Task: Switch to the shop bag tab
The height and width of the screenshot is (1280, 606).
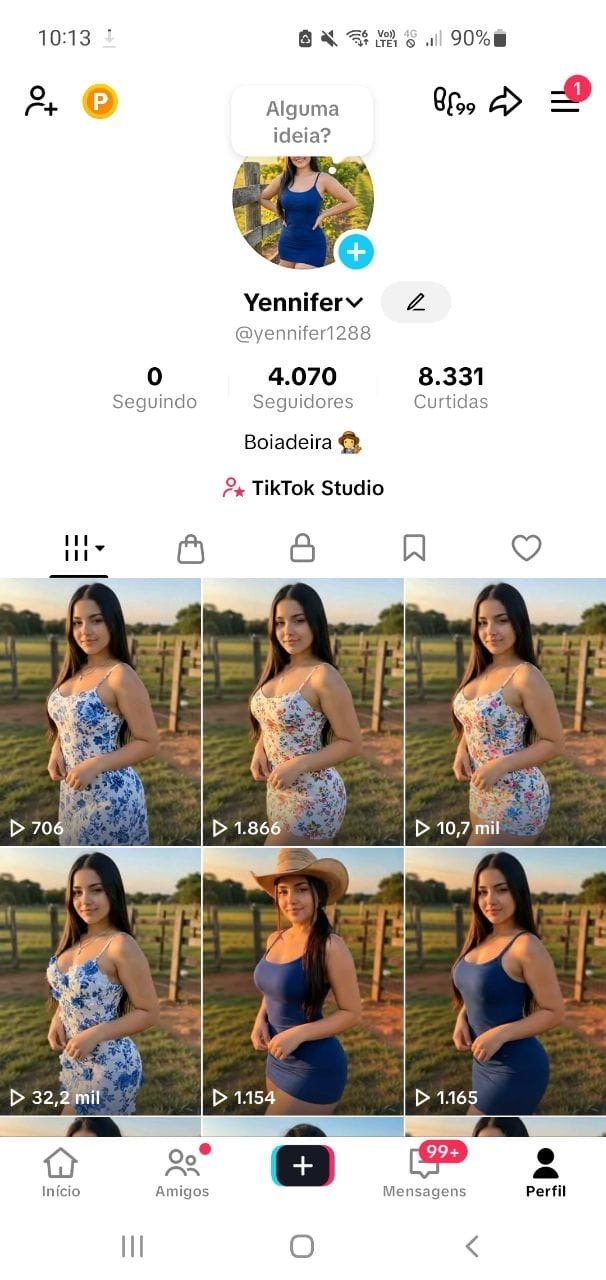Action: click(x=191, y=548)
